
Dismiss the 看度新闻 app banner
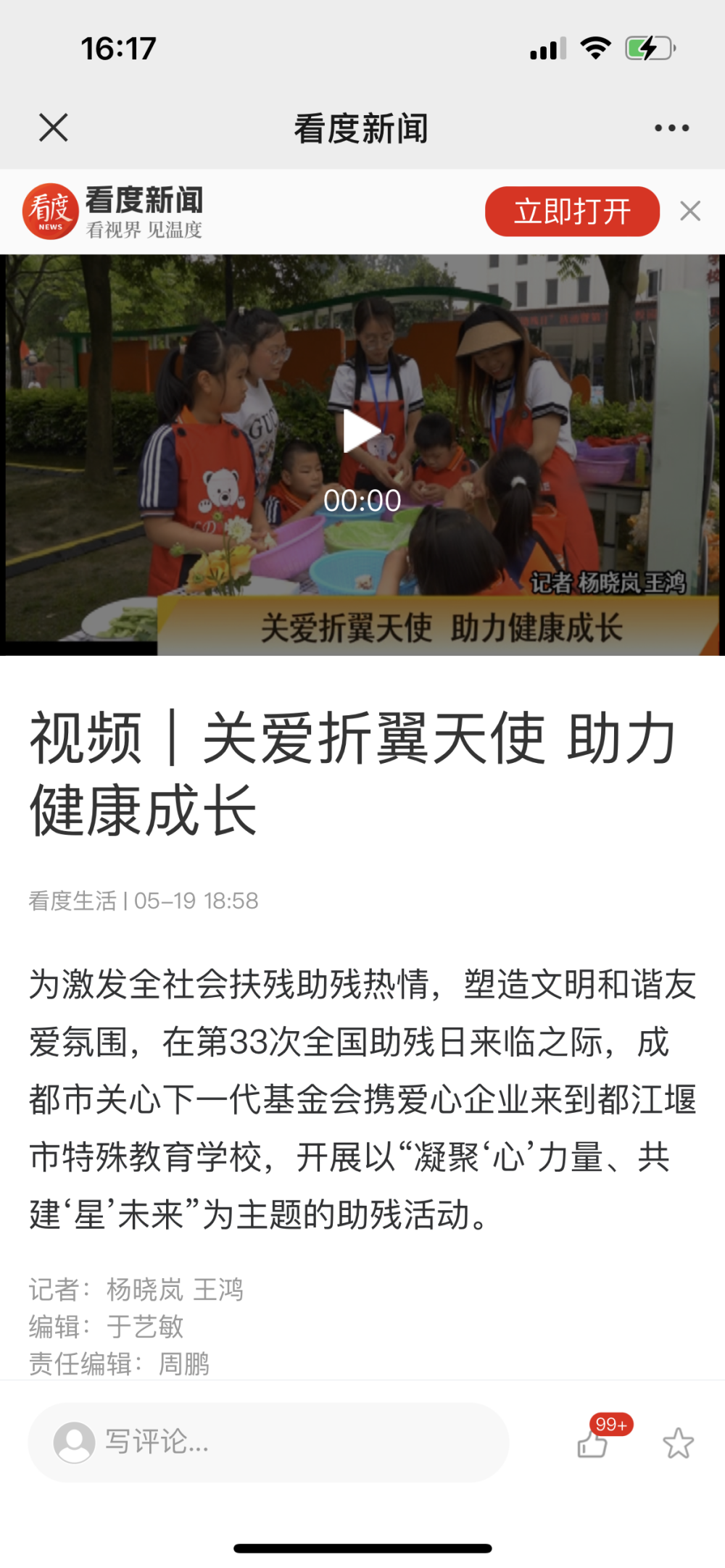pos(690,212)
